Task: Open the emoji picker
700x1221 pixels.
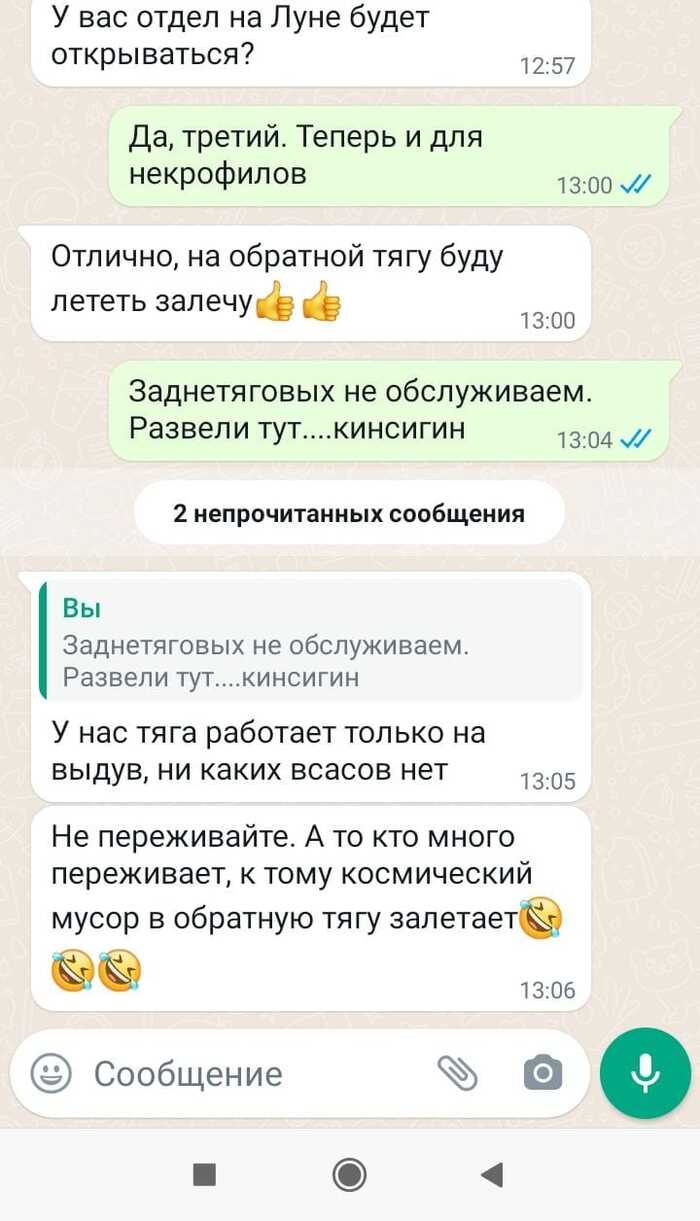Action: pyautogui.click(x=51, y=1074)
